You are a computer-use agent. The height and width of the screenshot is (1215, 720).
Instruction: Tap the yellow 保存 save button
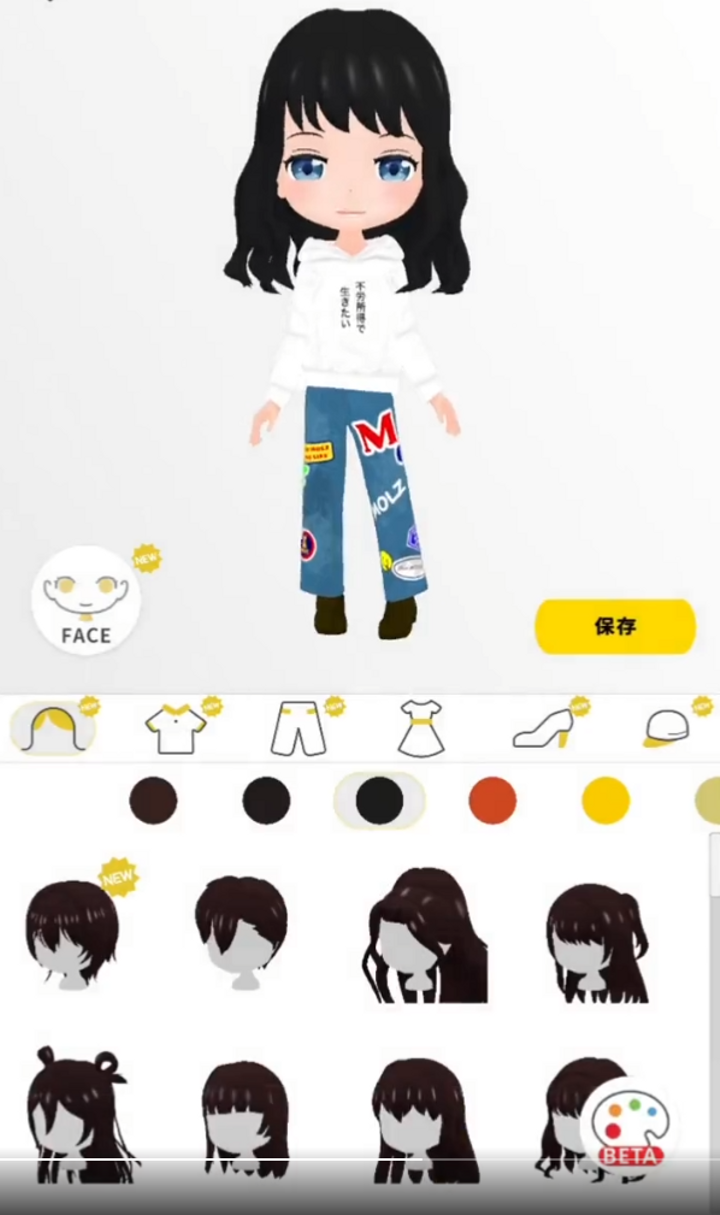pos(614,627)
